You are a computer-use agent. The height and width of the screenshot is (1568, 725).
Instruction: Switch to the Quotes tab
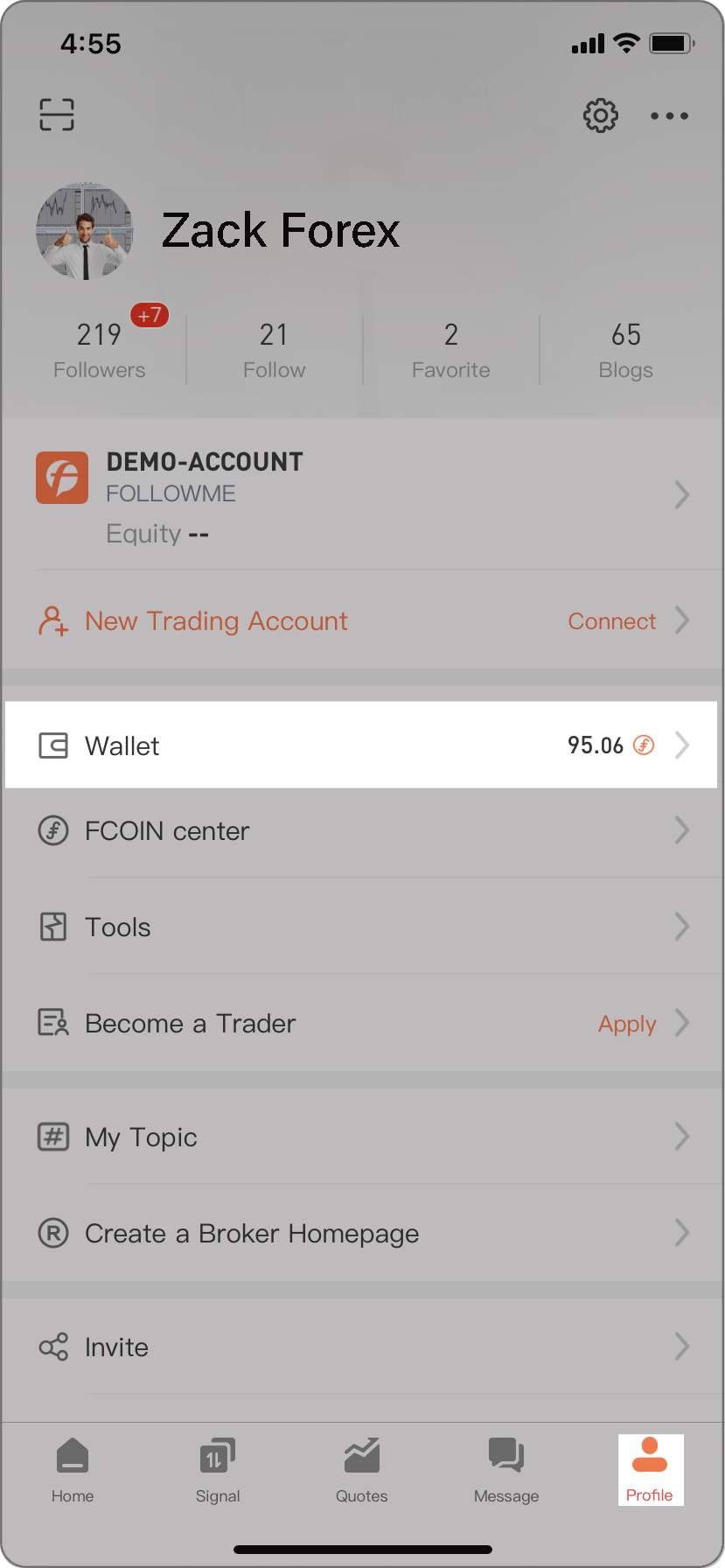tap(362, 1471)
